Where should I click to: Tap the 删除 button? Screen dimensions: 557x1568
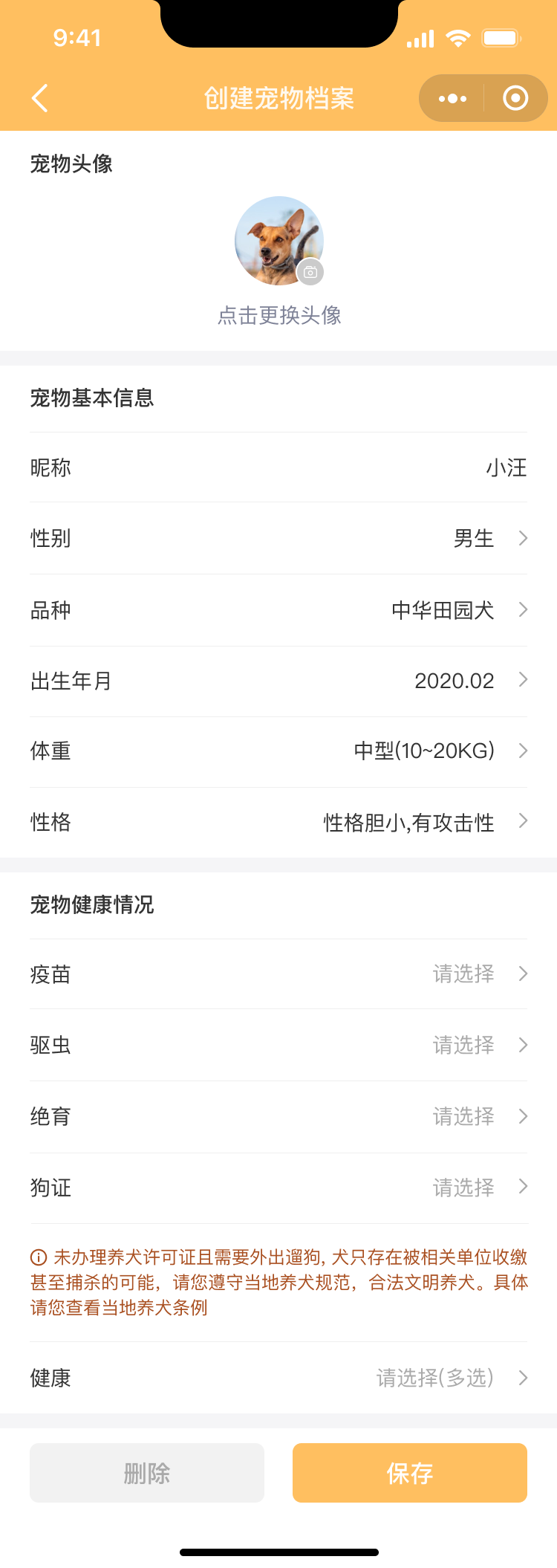(147, 1473)
